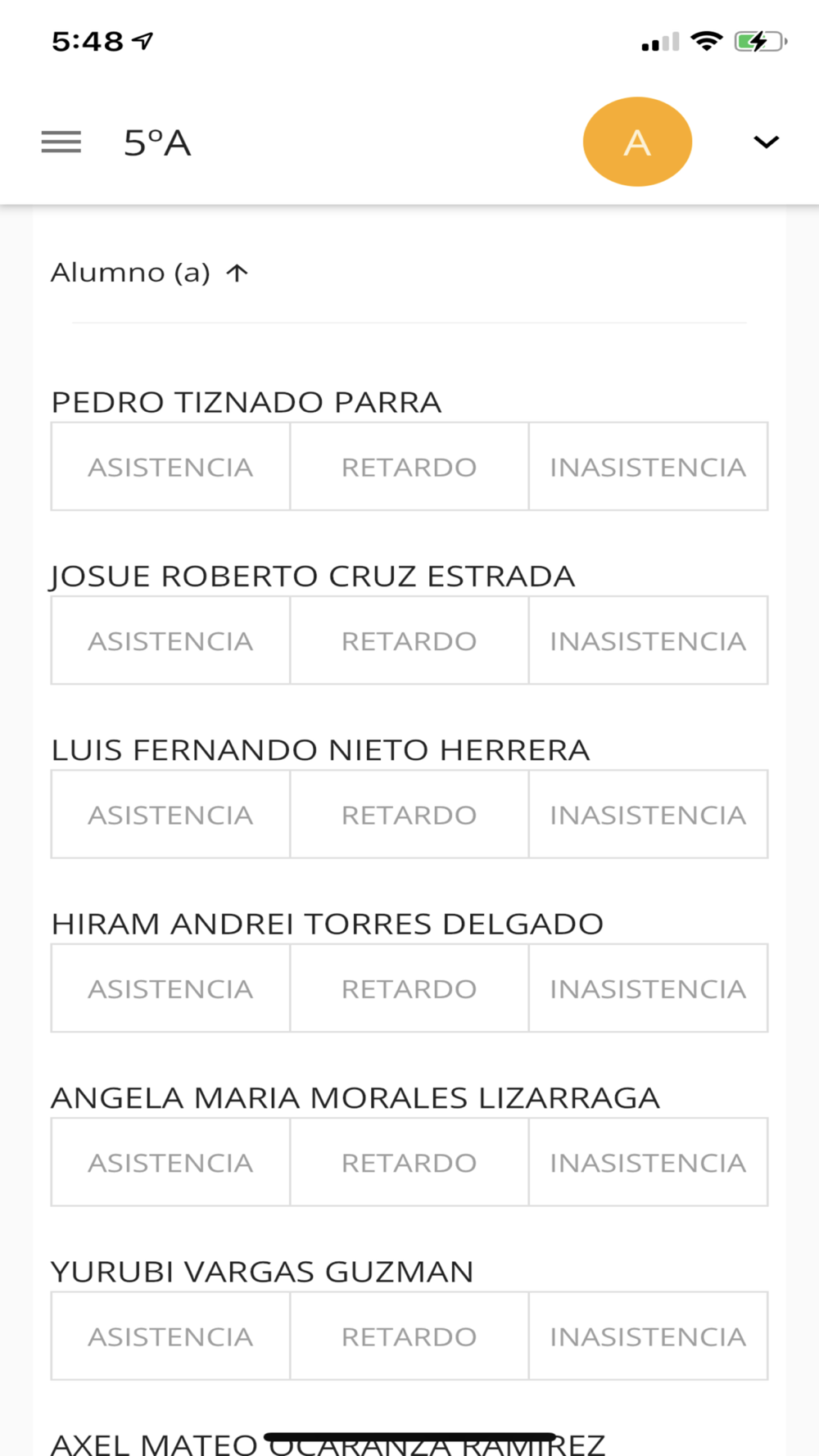Mark Angela Maria Morales Lizarraga as Retardo
819x1456 pixels.
[x=409, y=1162]
